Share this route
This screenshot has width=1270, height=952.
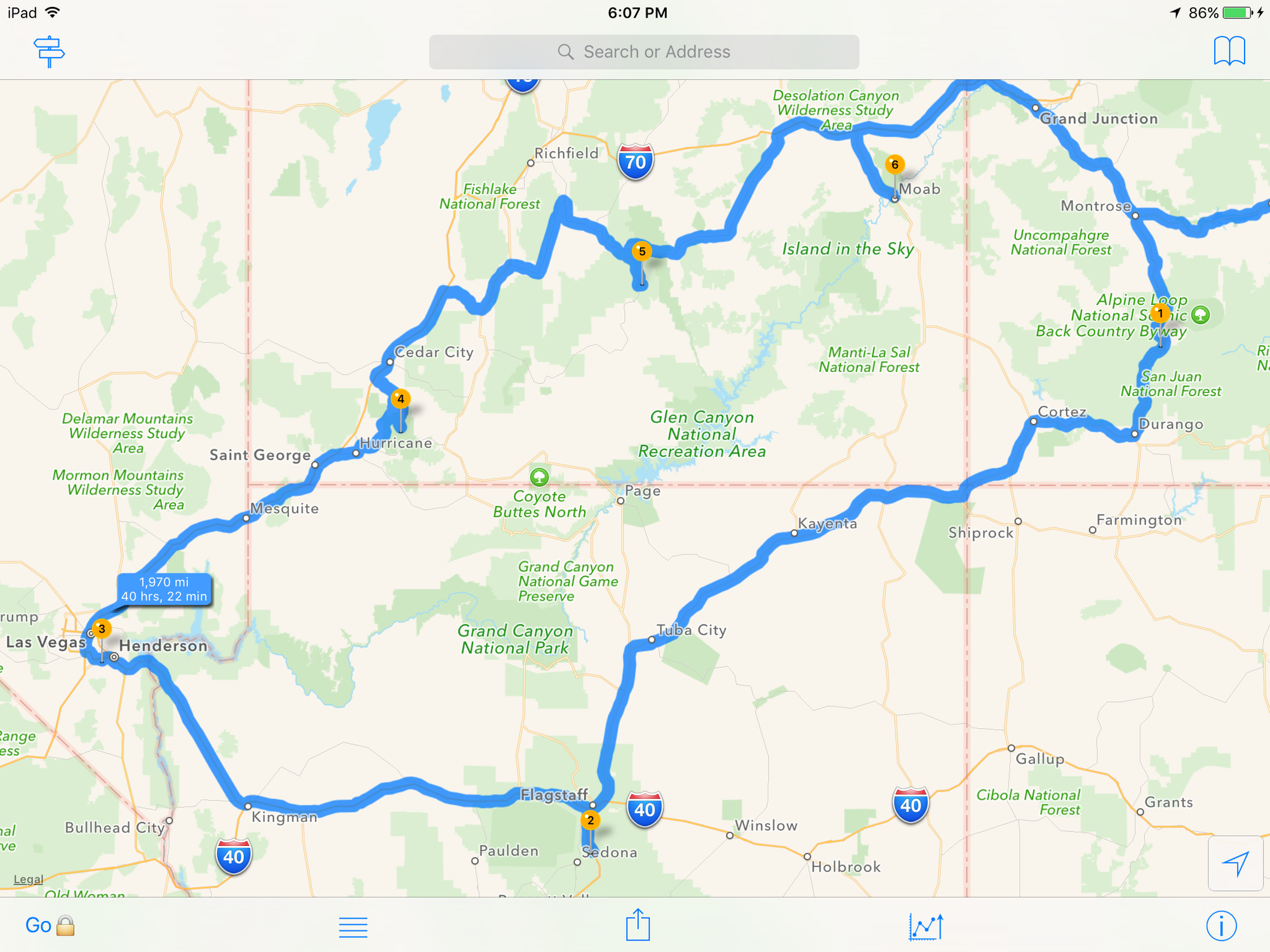638,925
